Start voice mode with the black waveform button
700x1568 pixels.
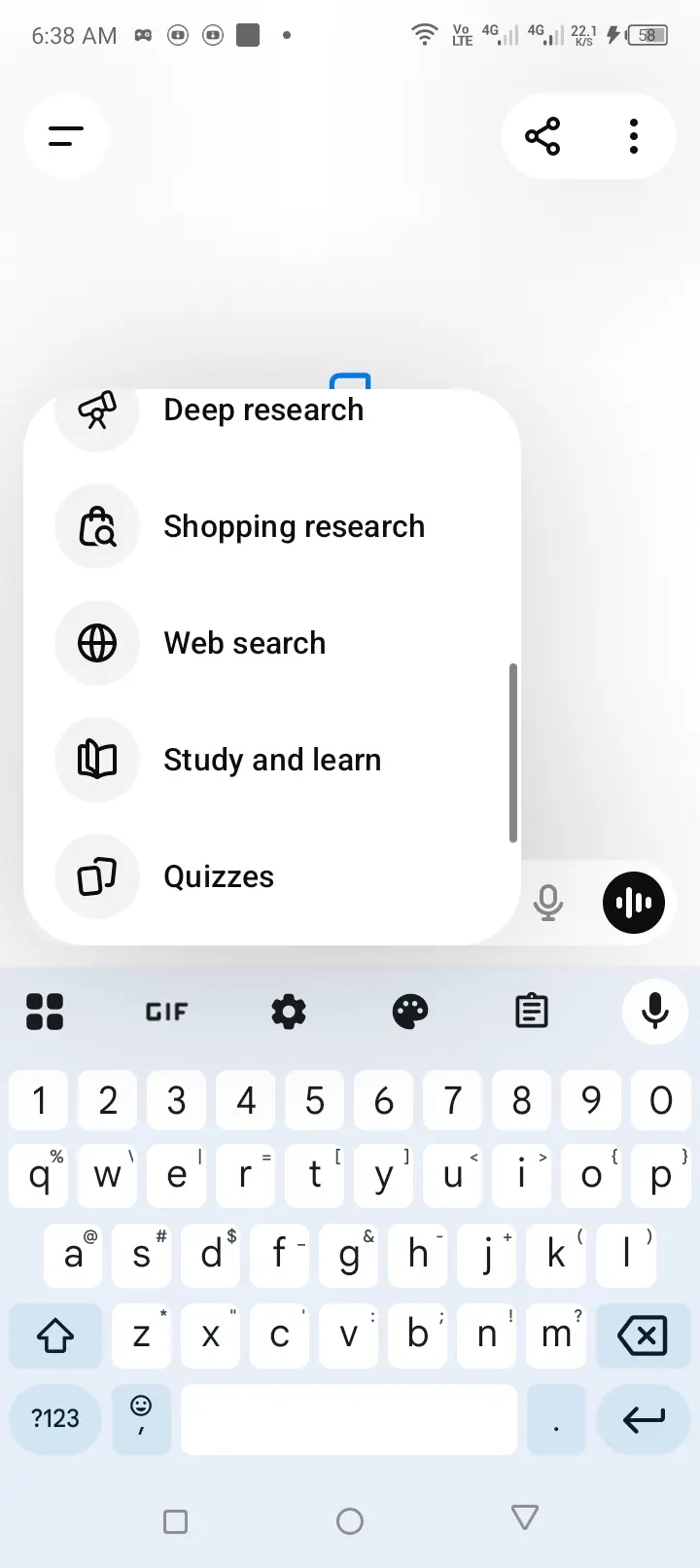pos(634,903)
